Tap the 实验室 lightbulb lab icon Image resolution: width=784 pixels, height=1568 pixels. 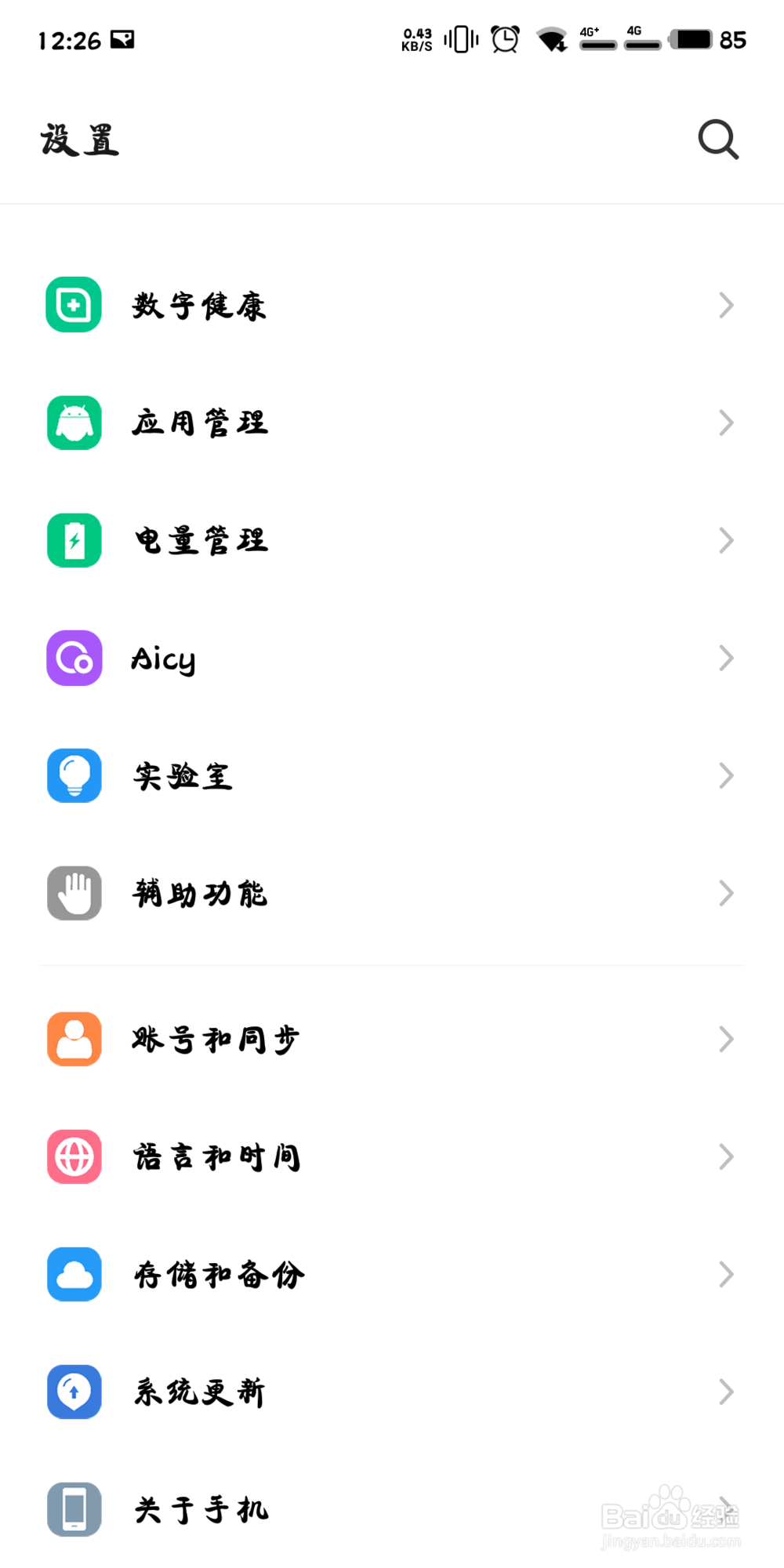click(x=74, y=775)
